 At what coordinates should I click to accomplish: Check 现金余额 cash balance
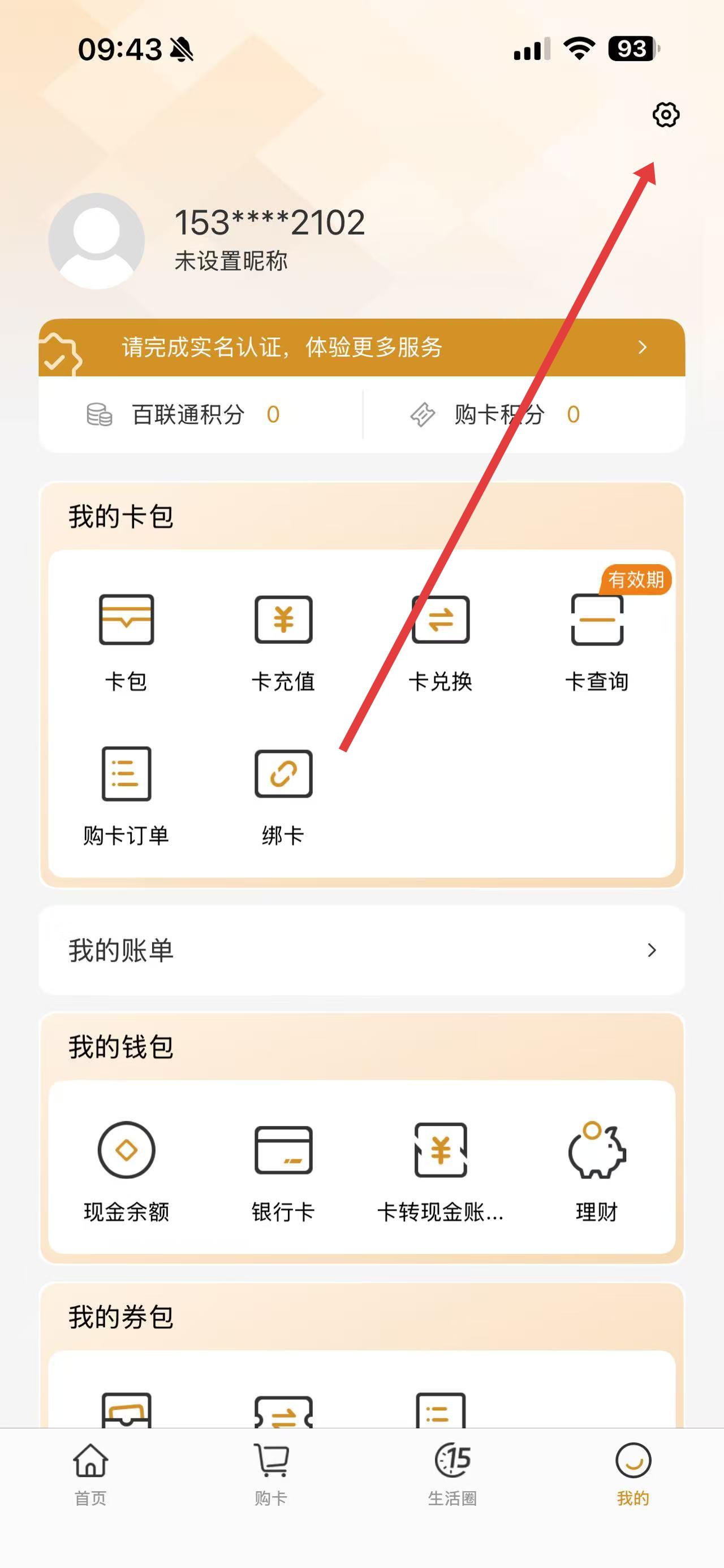pyautogui.click(x=126, y=1172)
